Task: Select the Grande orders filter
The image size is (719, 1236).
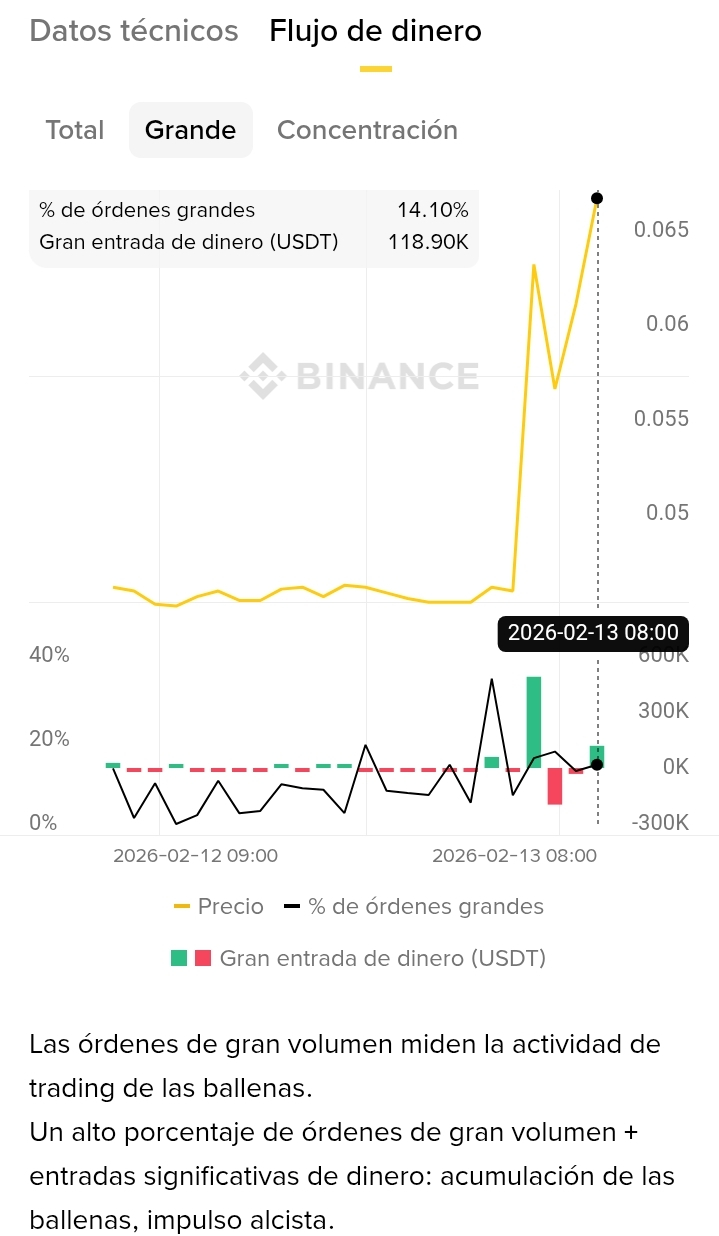Action: [190, 130]
